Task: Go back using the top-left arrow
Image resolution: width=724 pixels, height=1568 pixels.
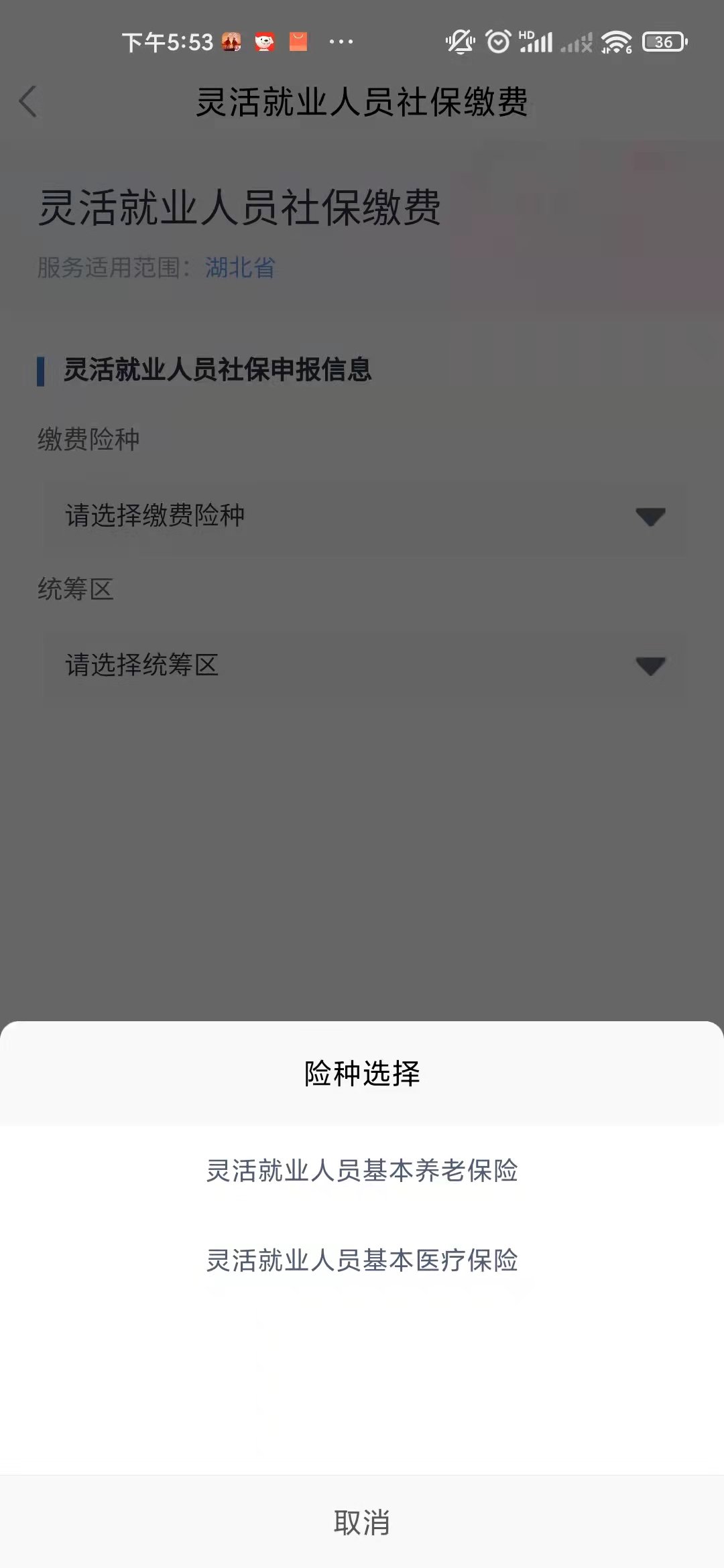Action: [x=28, y=102]
